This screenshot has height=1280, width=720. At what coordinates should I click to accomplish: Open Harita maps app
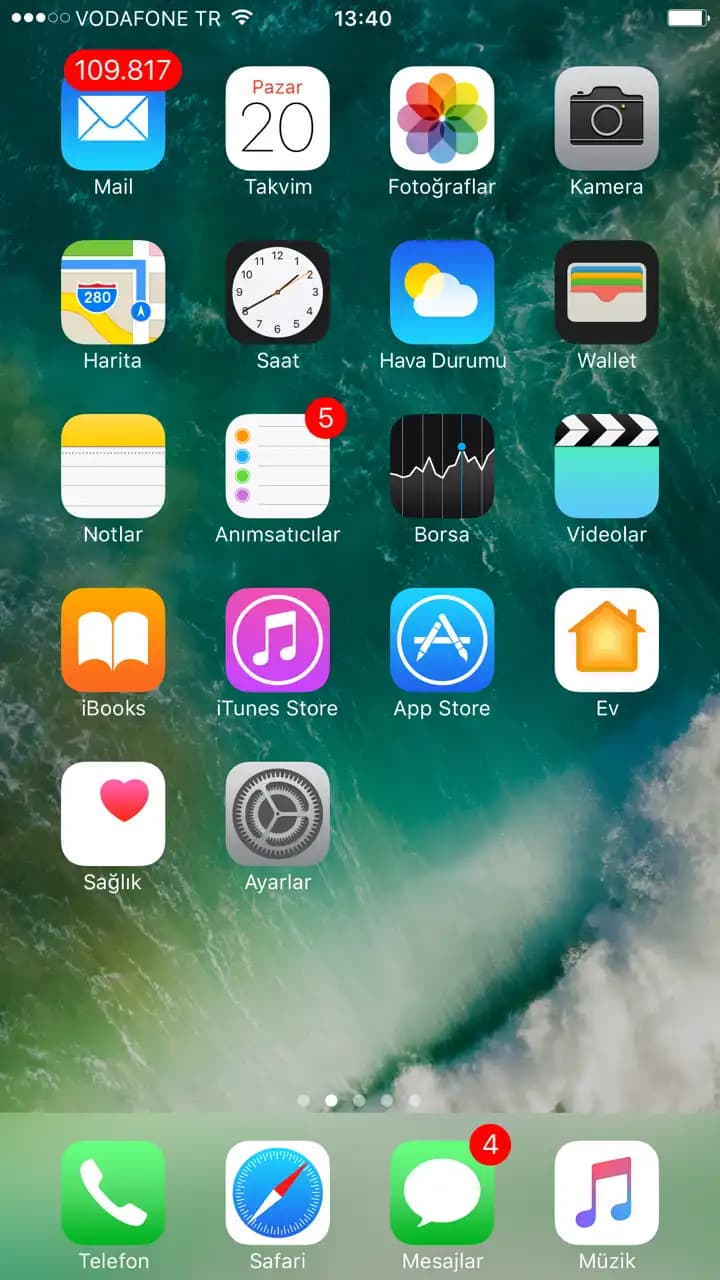click(x=113, y=293)
